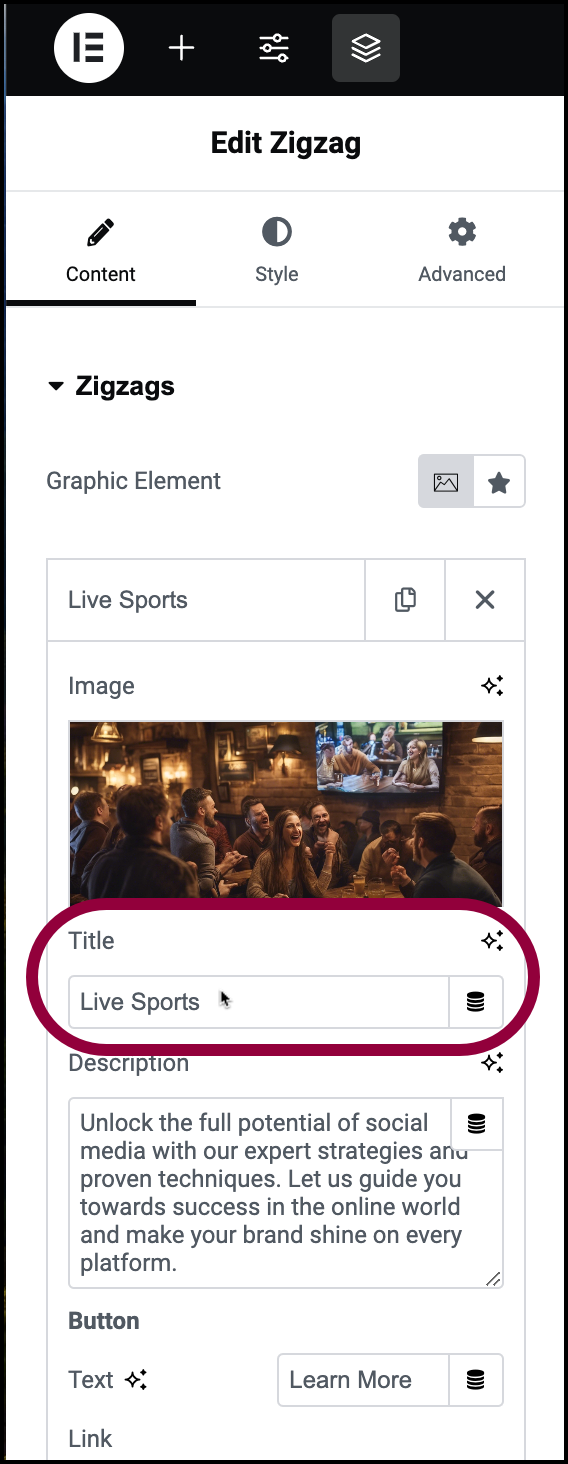Open dynamic tags for button Text

(x=476, y=1380)
